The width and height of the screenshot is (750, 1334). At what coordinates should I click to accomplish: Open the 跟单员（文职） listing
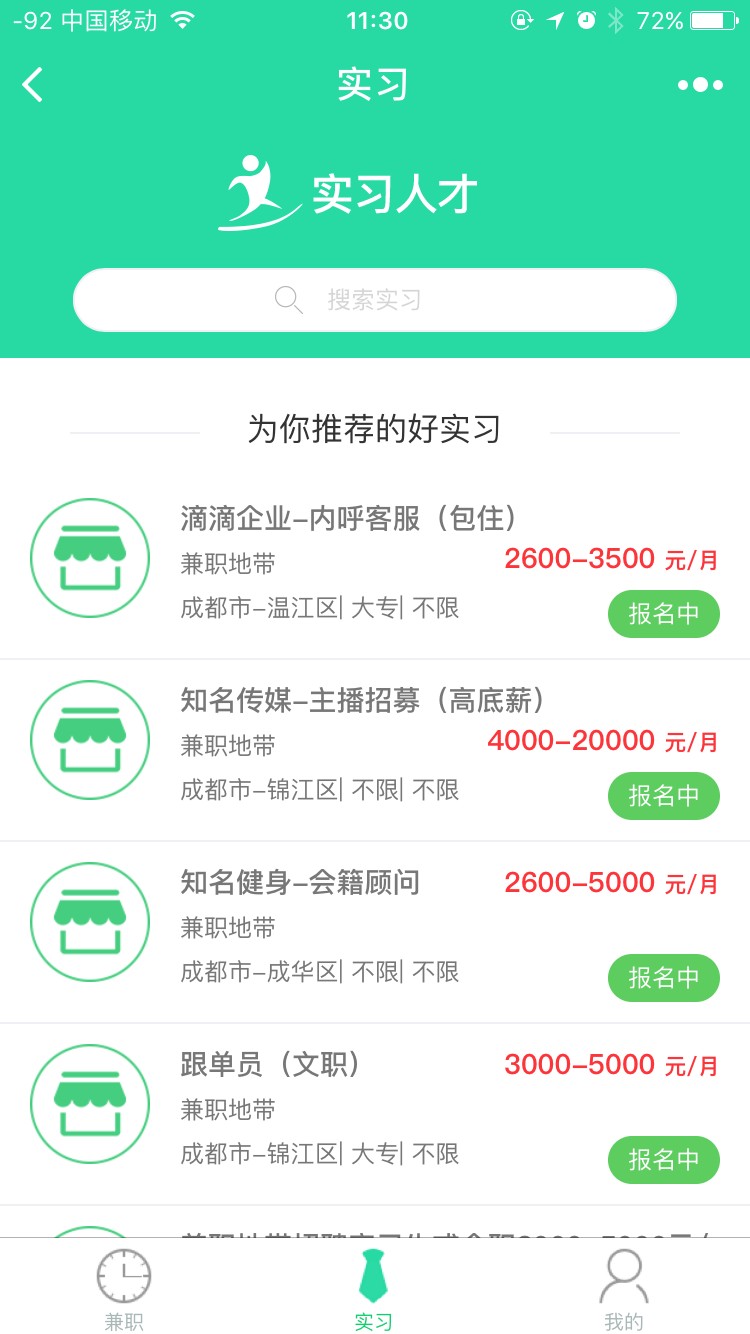click(x=375, y=1114)
